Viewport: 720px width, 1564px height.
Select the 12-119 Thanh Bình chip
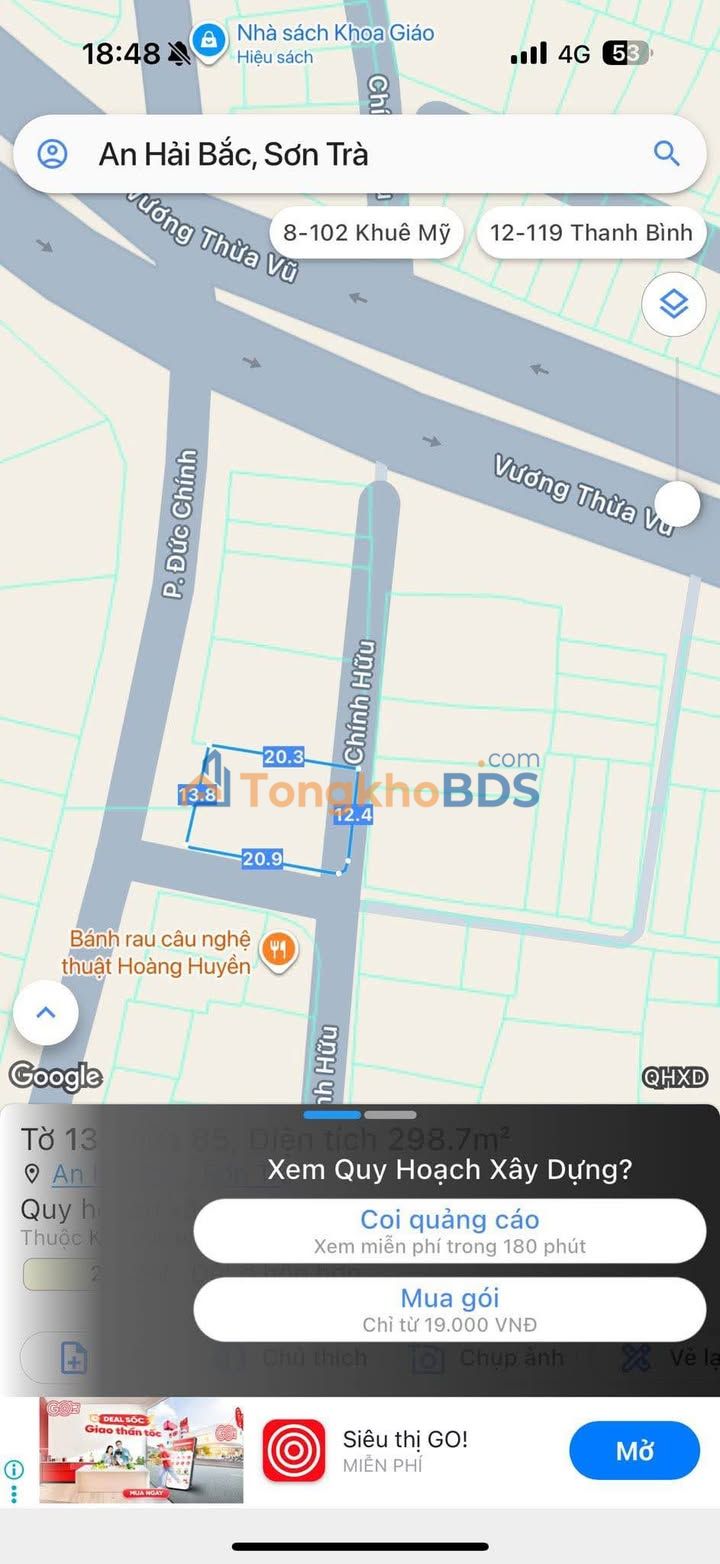591,233
